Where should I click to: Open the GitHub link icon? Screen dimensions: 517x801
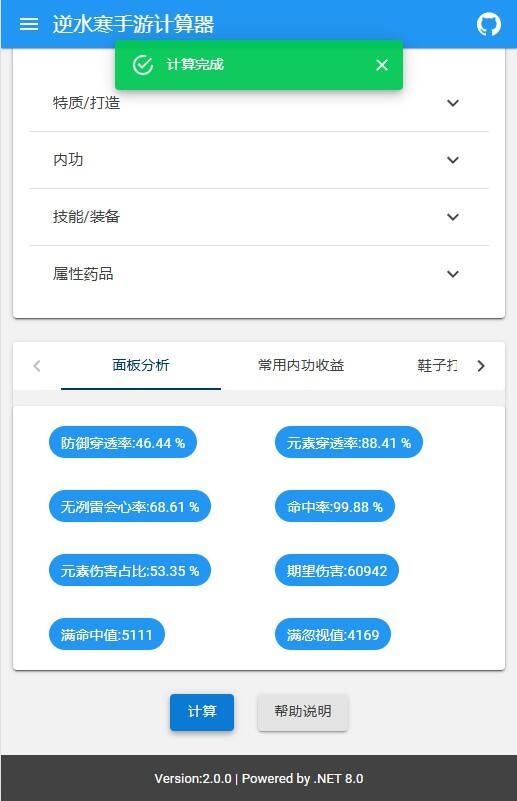click(x=488, y=24)
